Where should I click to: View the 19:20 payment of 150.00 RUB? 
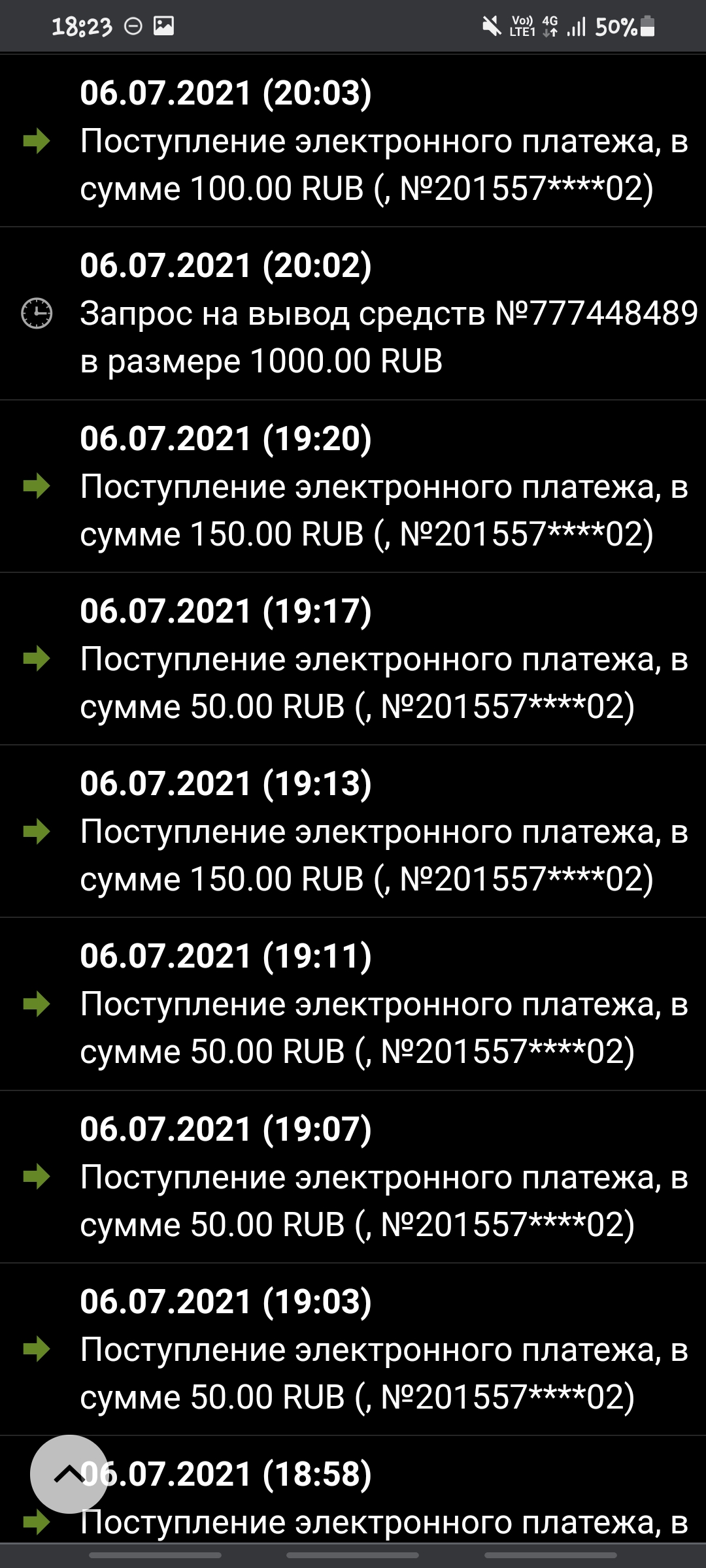(366, 487)
